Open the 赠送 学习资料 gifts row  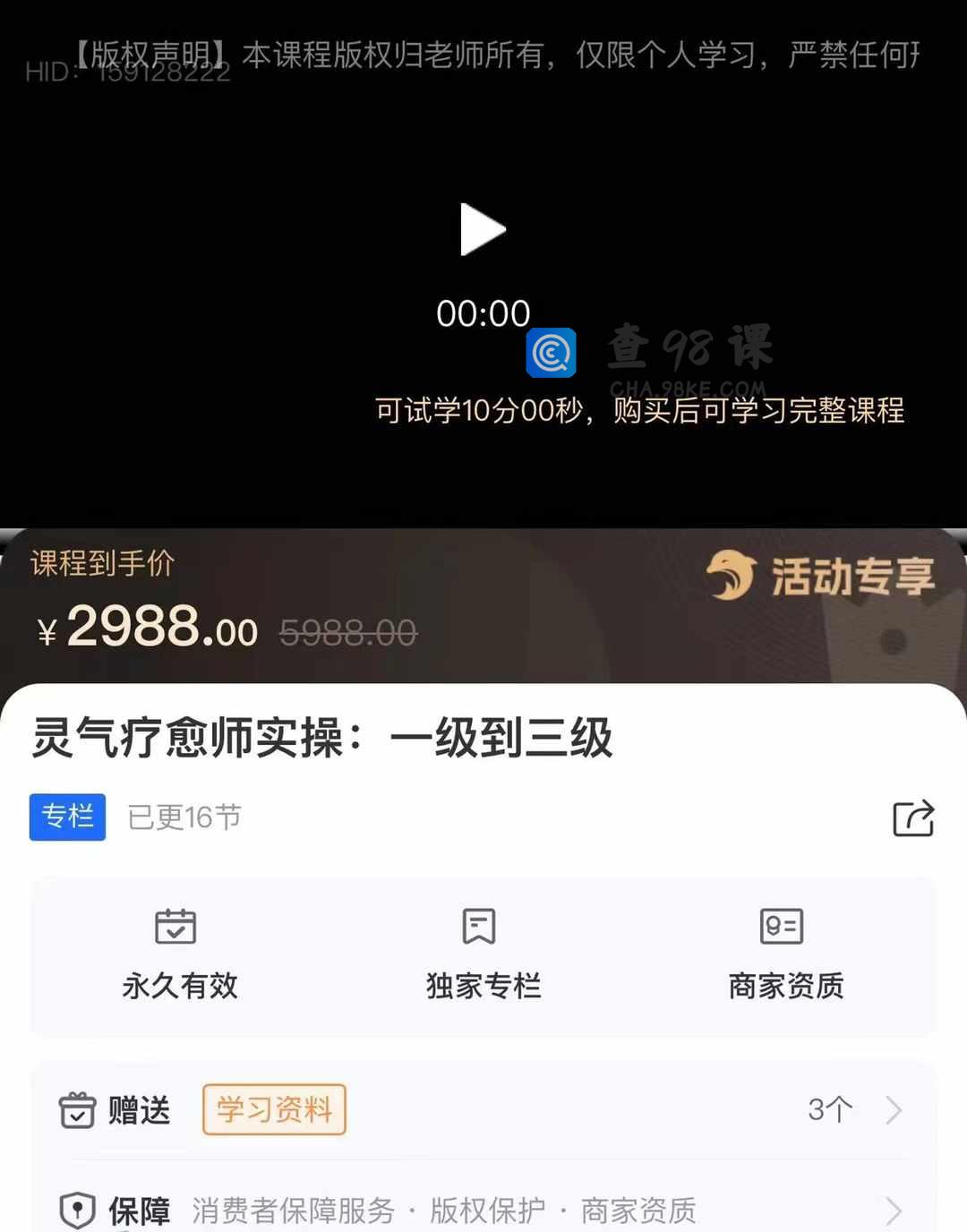point(483,1110)
